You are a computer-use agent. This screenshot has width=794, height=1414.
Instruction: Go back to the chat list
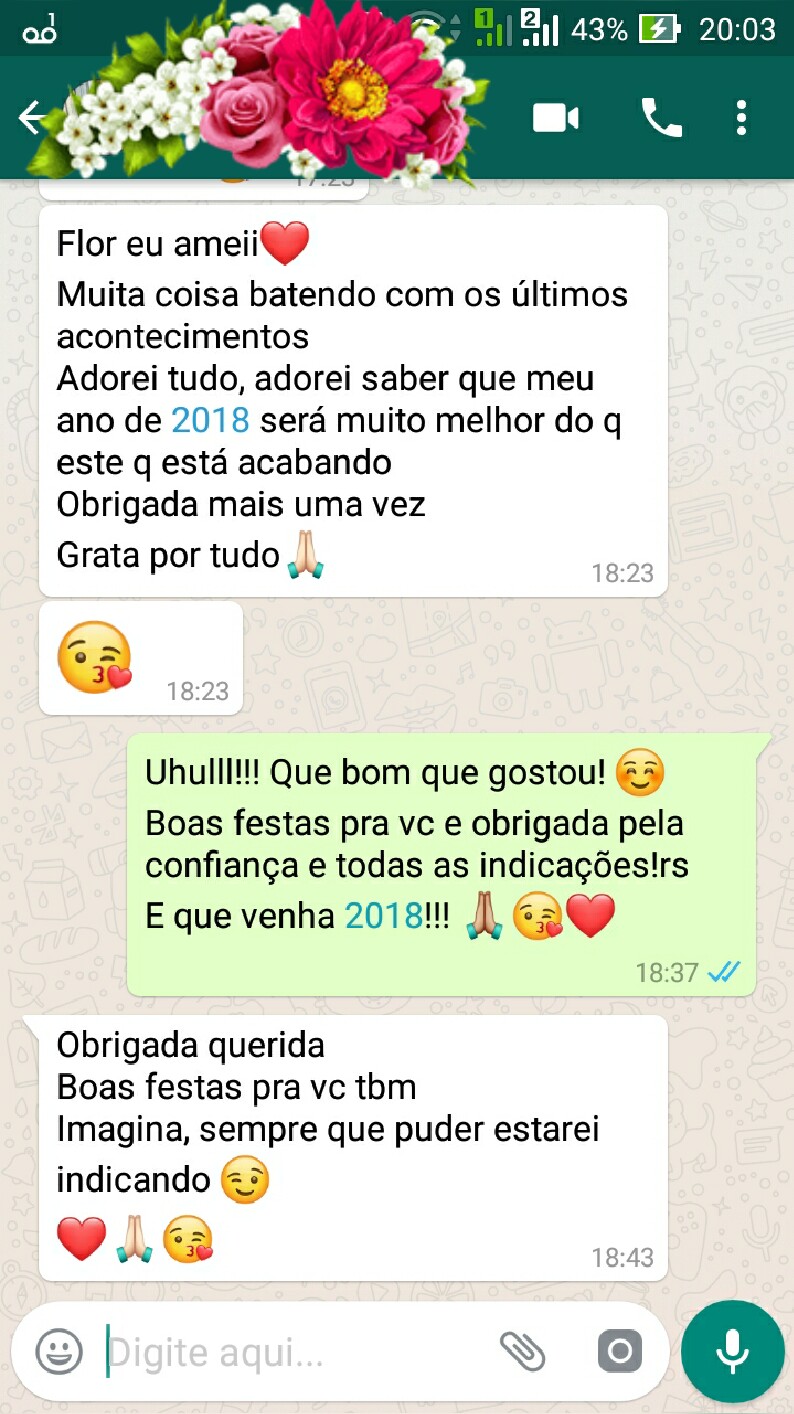point(32,117)
